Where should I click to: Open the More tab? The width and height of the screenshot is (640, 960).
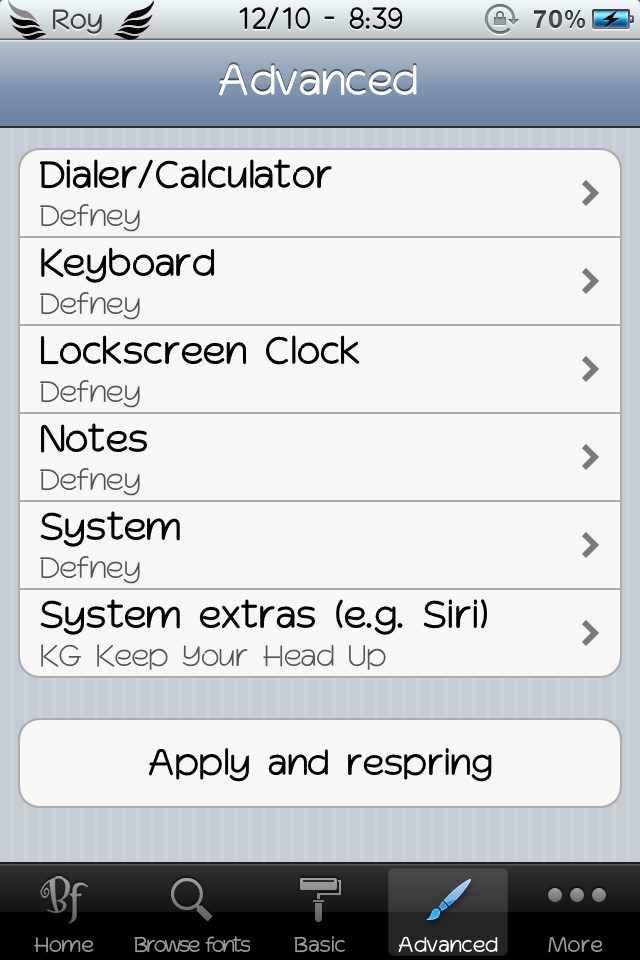pyautogui.click(x=576, y=912)
